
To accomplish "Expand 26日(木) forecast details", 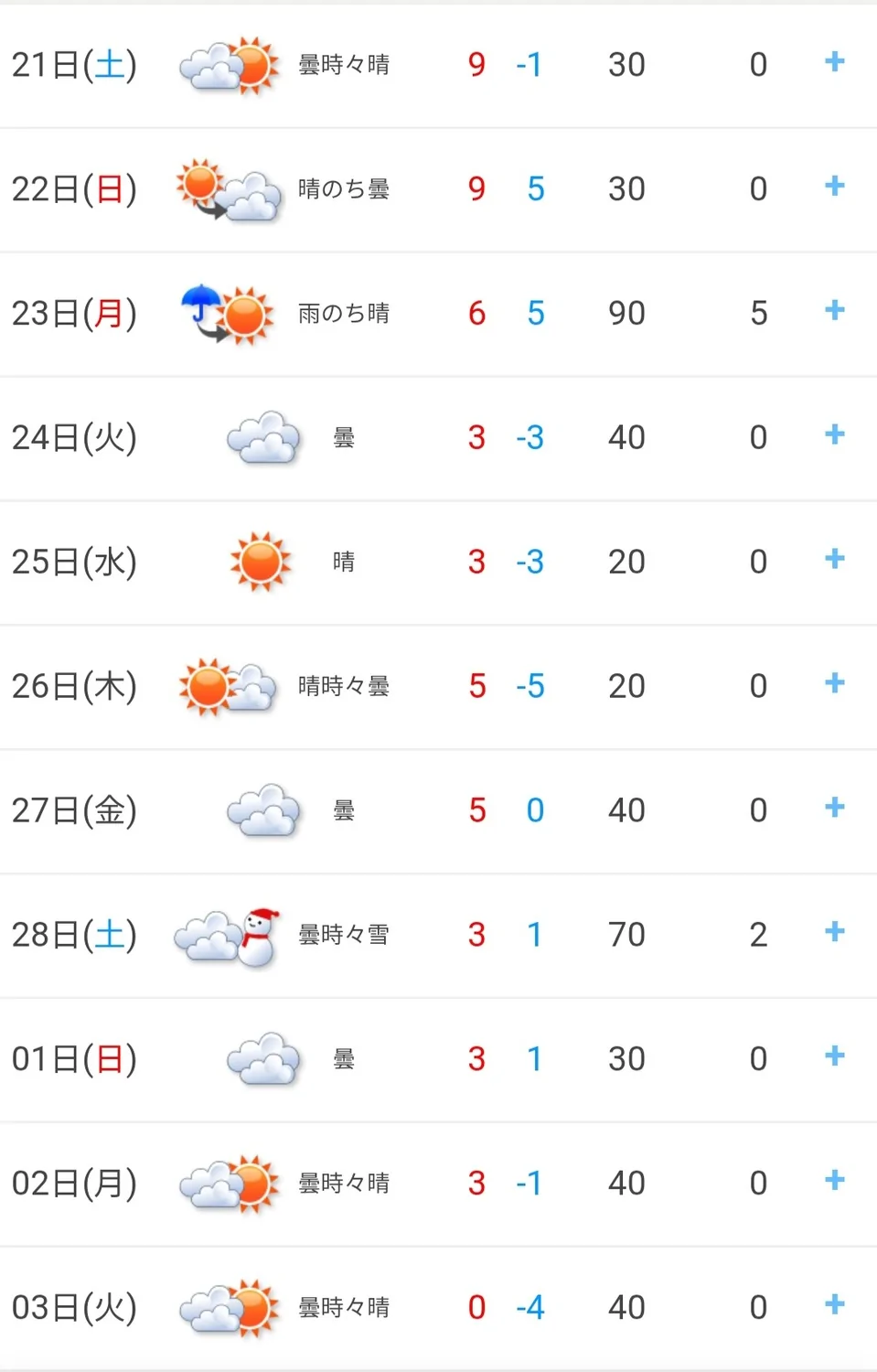I will [834, 683].
